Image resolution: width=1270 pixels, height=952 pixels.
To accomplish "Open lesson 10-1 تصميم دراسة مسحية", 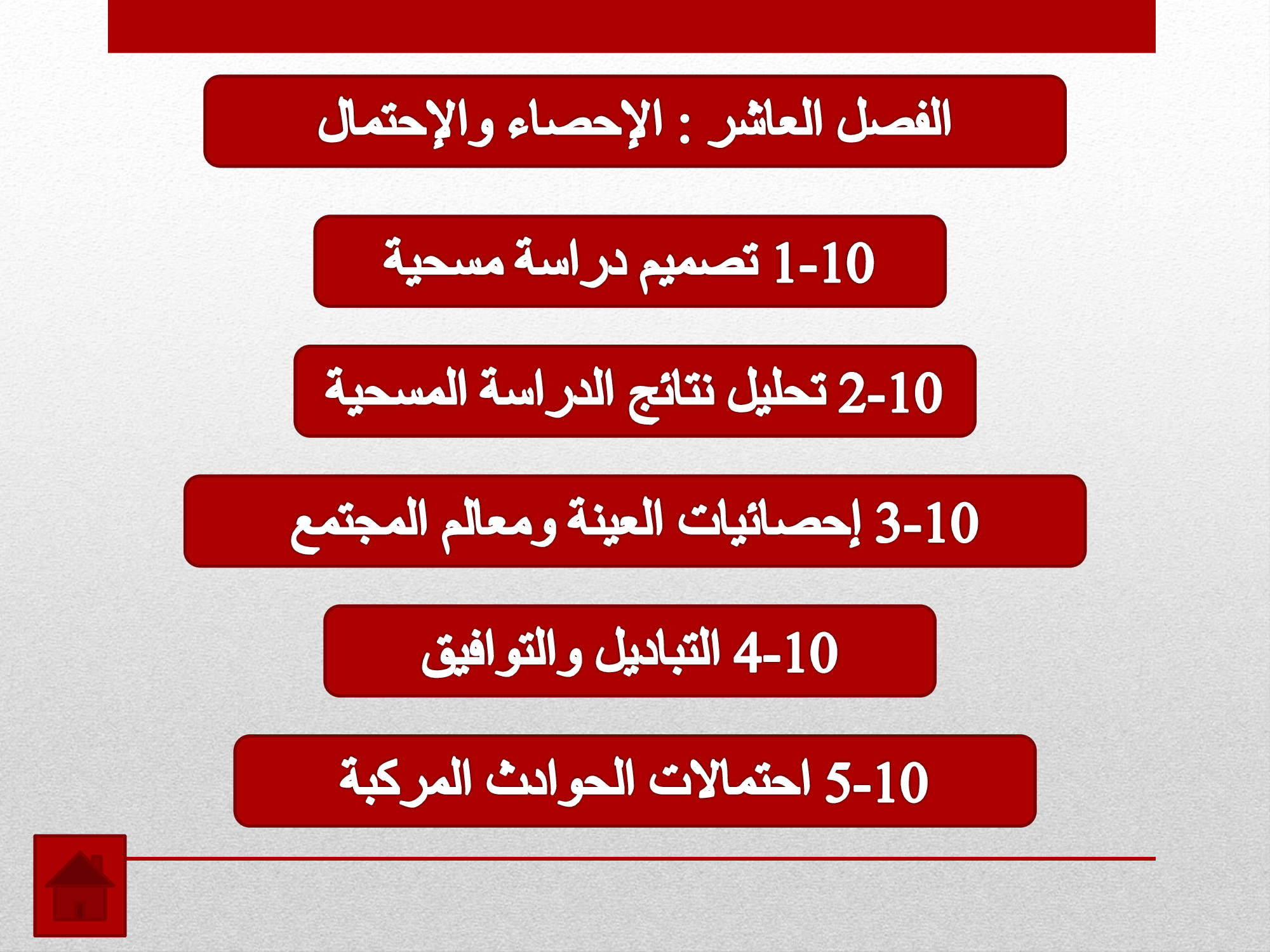I will click(x=630, y=261).
